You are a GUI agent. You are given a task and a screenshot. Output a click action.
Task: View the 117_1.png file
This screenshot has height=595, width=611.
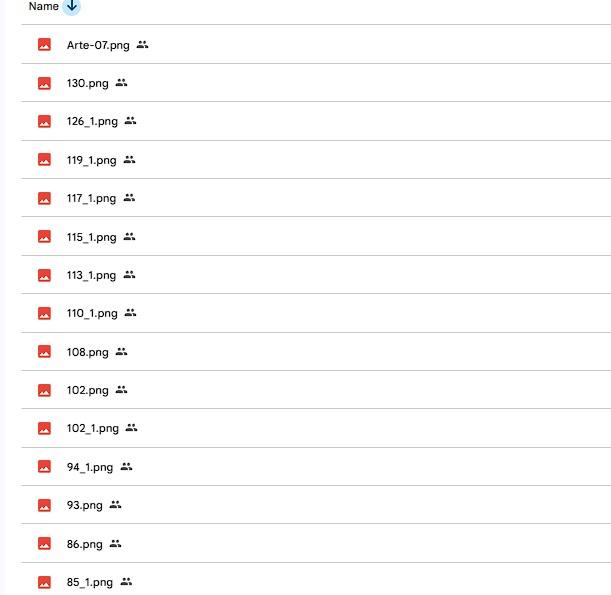tap(92, 198)
